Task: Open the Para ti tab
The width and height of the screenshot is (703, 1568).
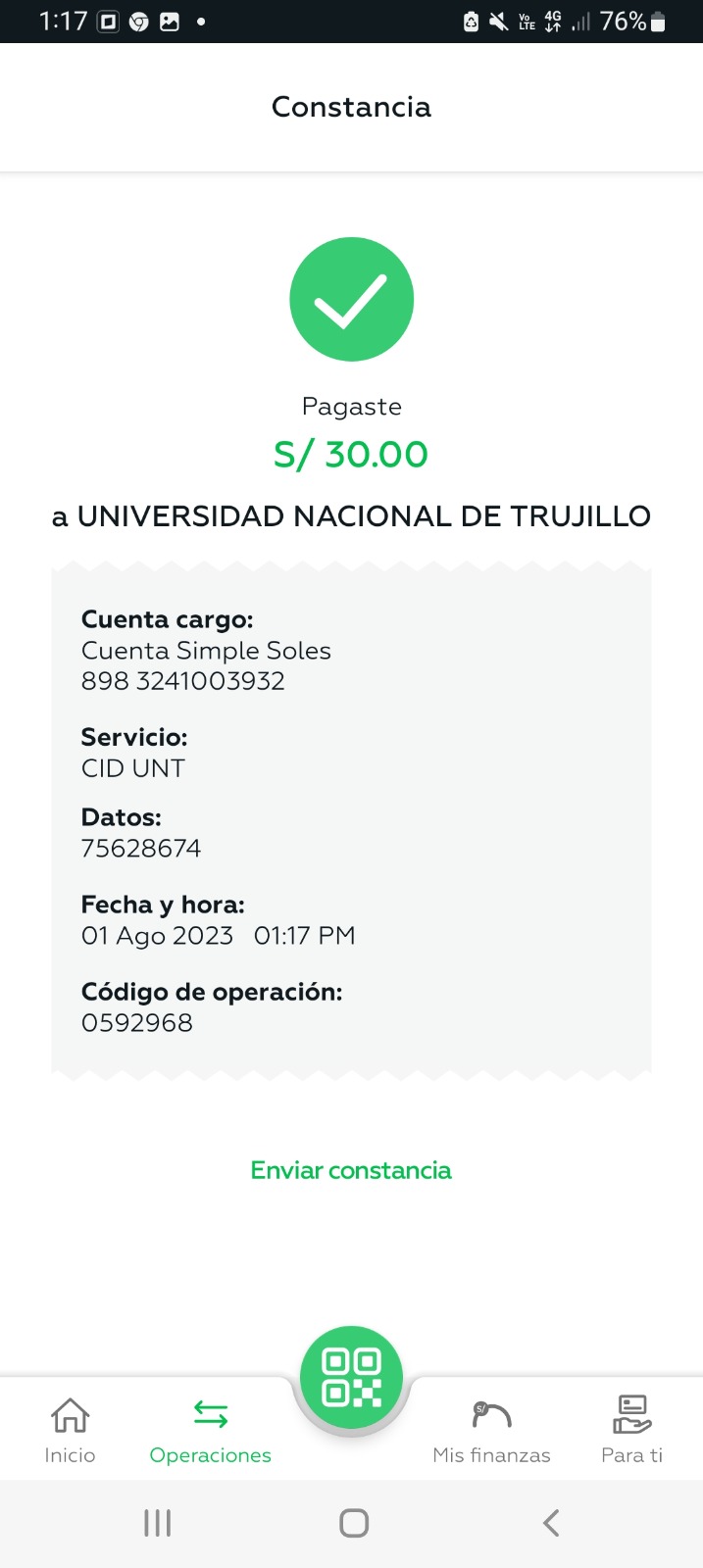Action: pos(631,1431)
